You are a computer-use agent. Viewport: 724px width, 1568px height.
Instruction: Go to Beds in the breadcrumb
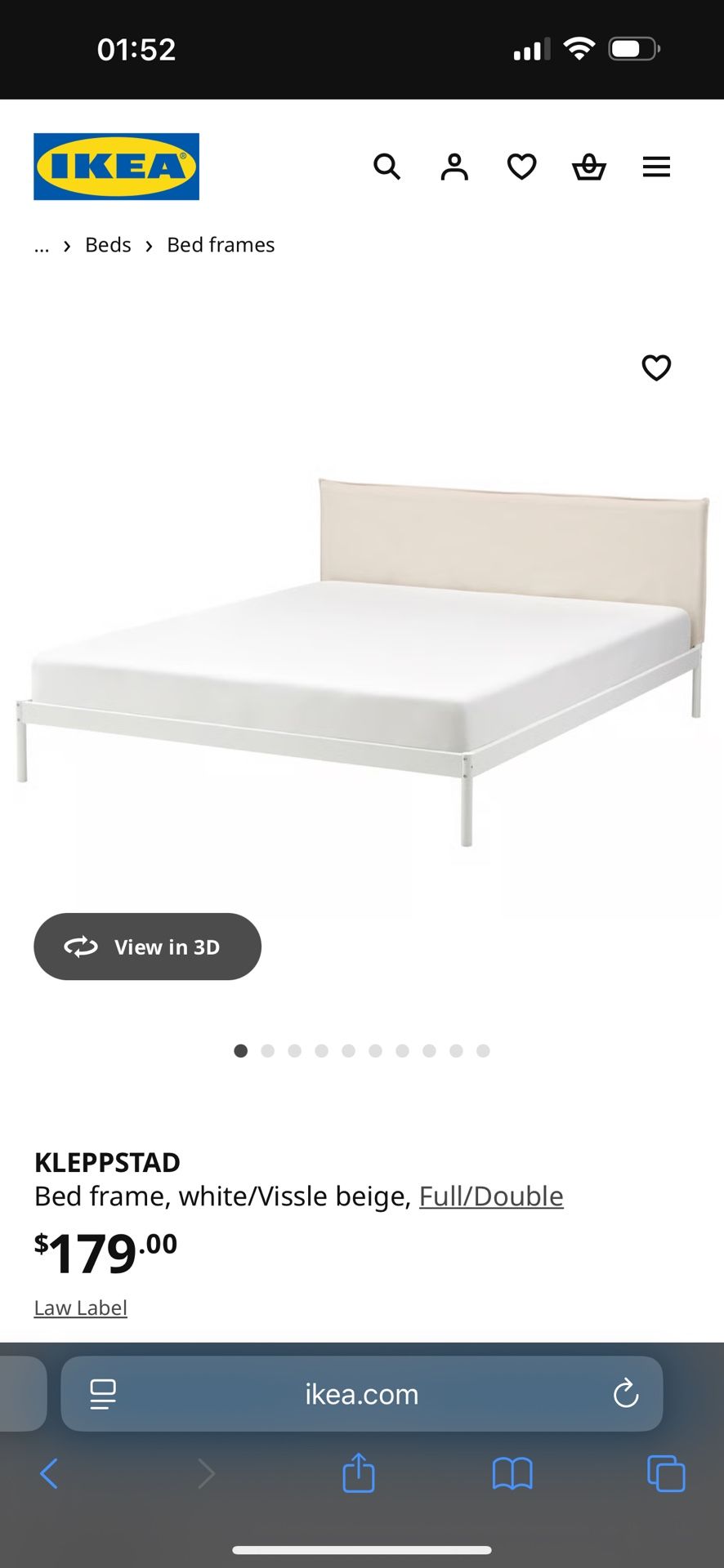[107, 244]
